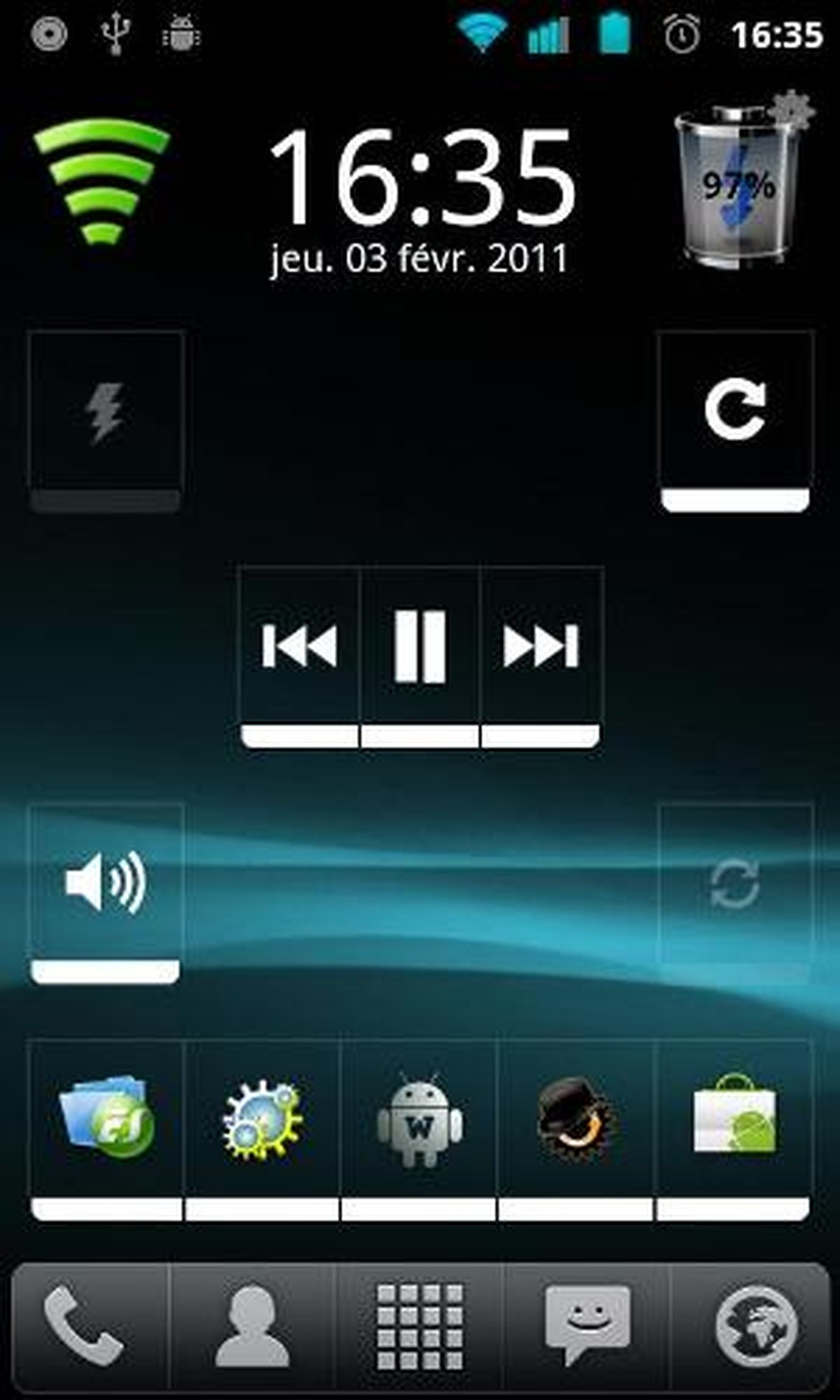
Task: Pause the music playback
Action: (420, 647)
